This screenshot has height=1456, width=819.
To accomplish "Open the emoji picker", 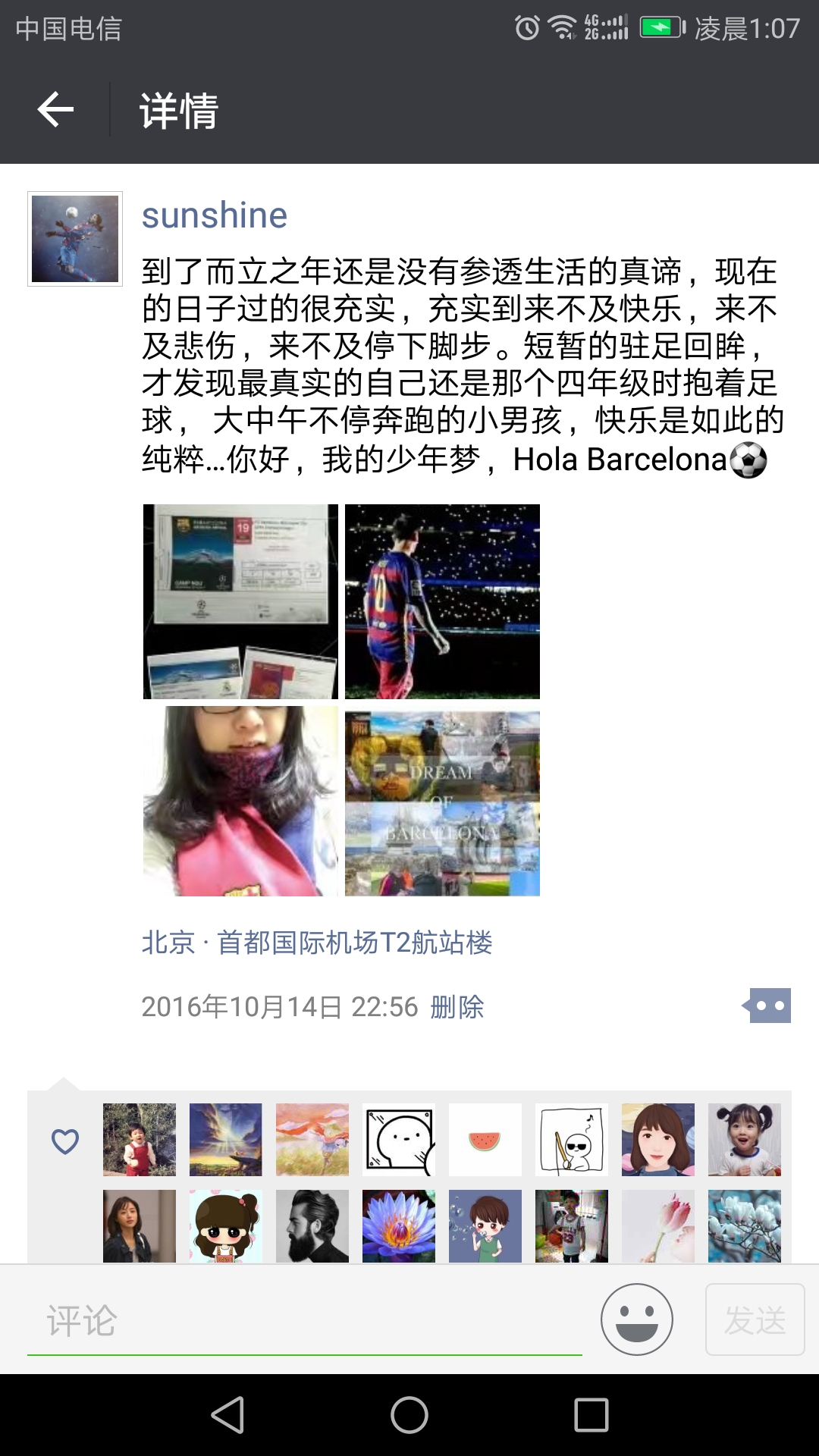I will pyautogui.click(x=636, y=1319).
